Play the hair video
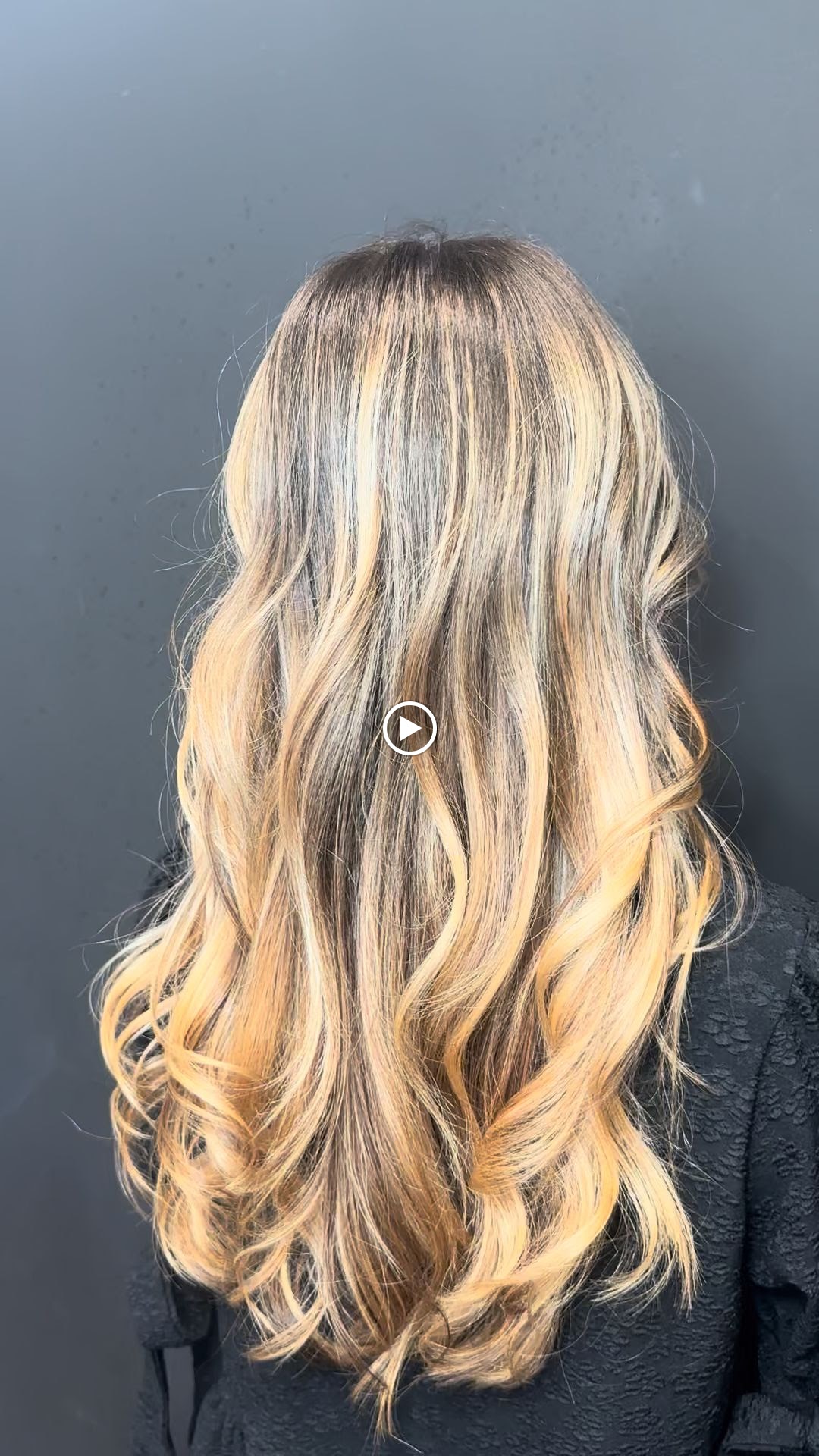The width and height of the screenshot is (819, 1456). tap(409, 729)
